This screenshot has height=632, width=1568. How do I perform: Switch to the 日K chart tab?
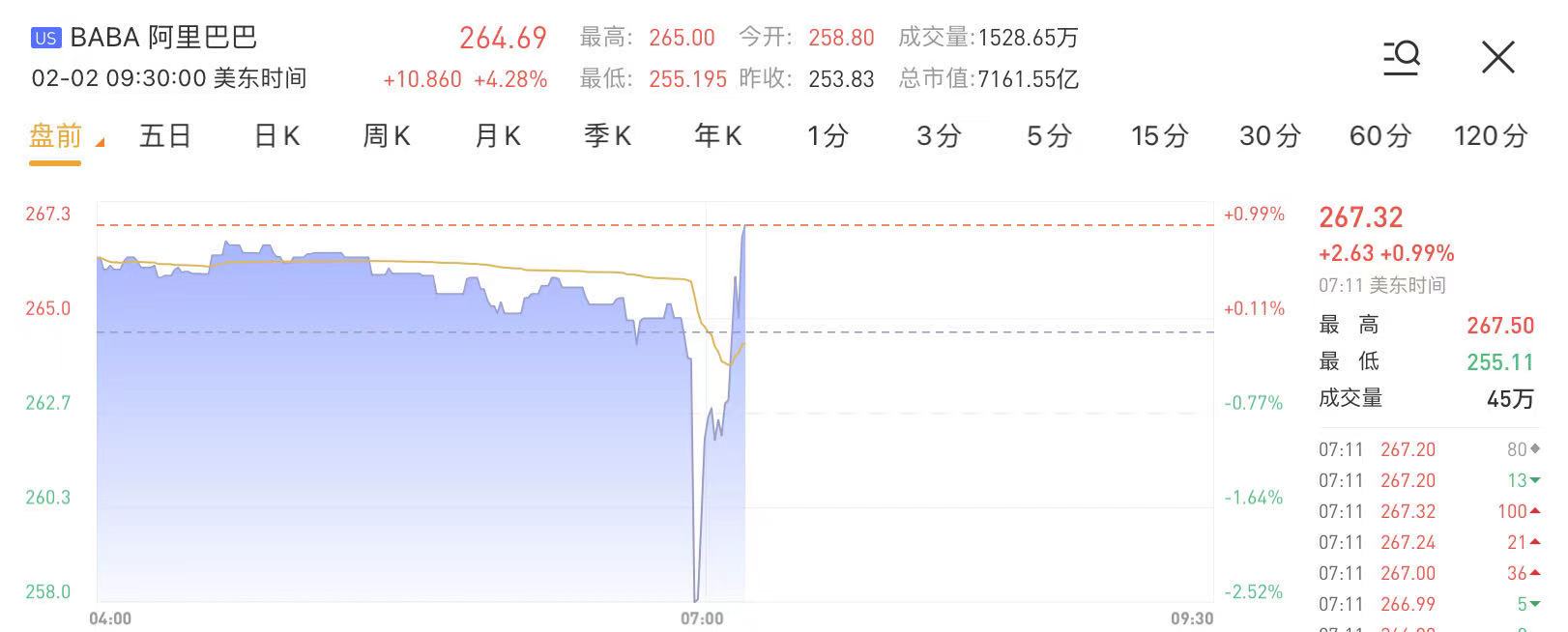coord(276,136)
